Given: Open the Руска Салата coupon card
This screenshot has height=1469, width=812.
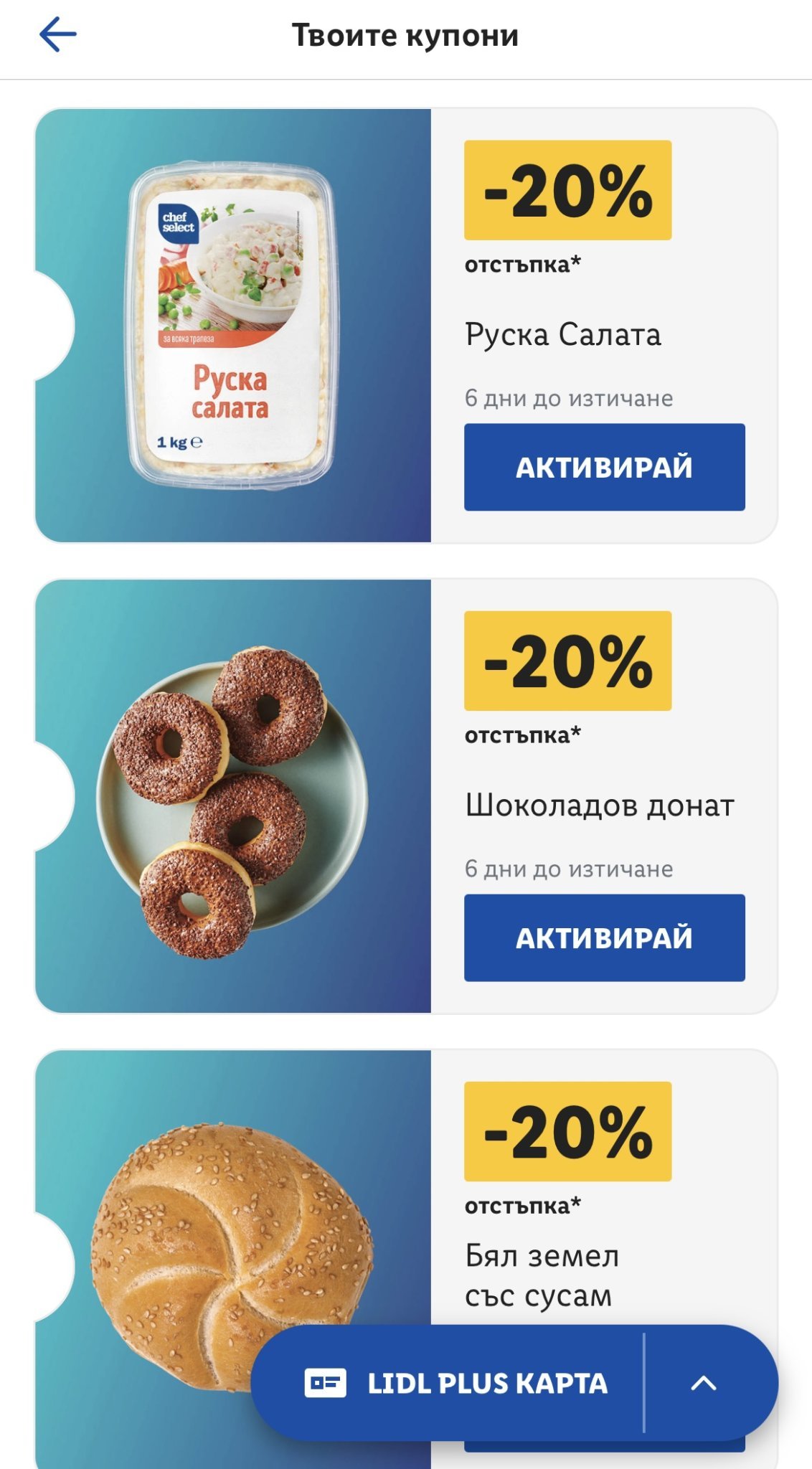Looking at the screenshot, I should click(233, 325).
